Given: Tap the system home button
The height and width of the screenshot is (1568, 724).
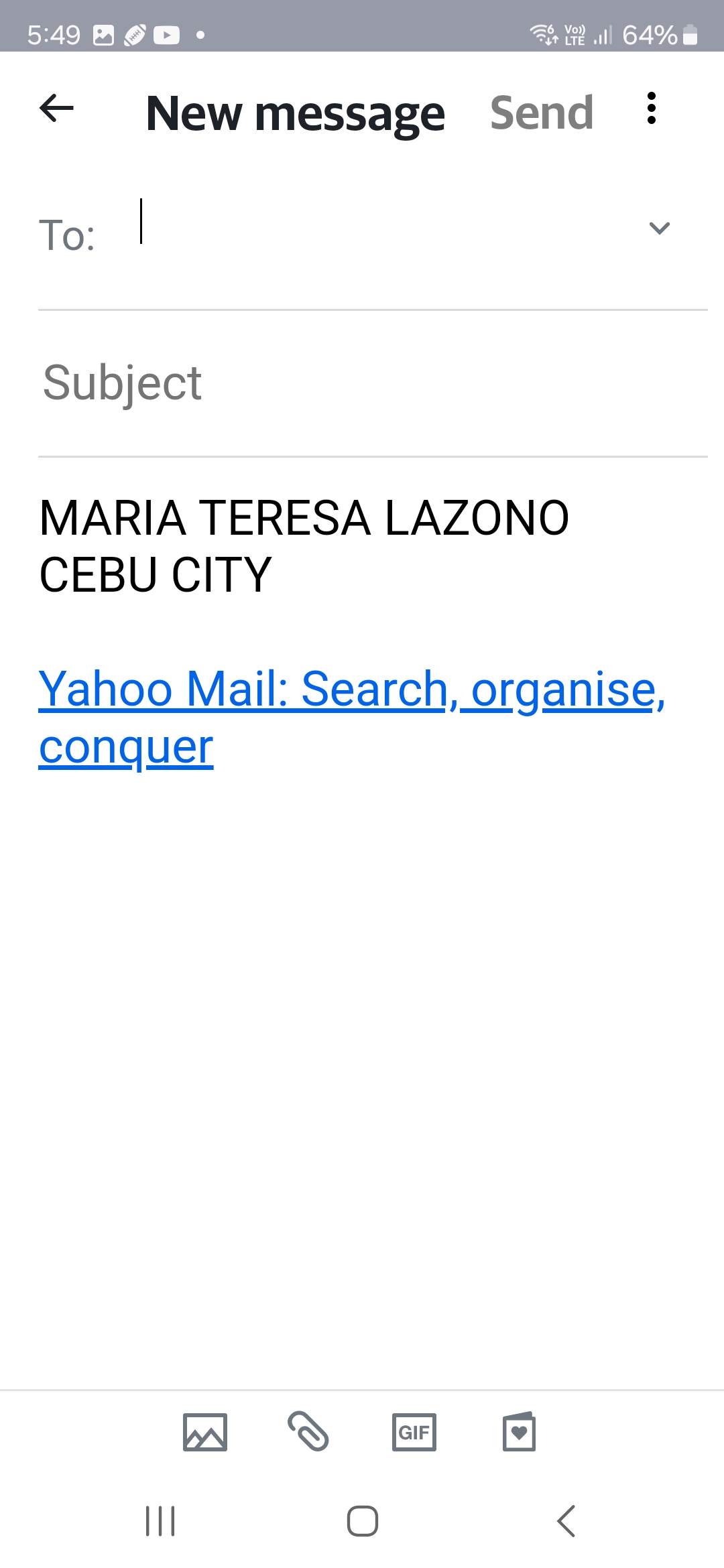Looking at the screenshot, I should point(363,1521).
